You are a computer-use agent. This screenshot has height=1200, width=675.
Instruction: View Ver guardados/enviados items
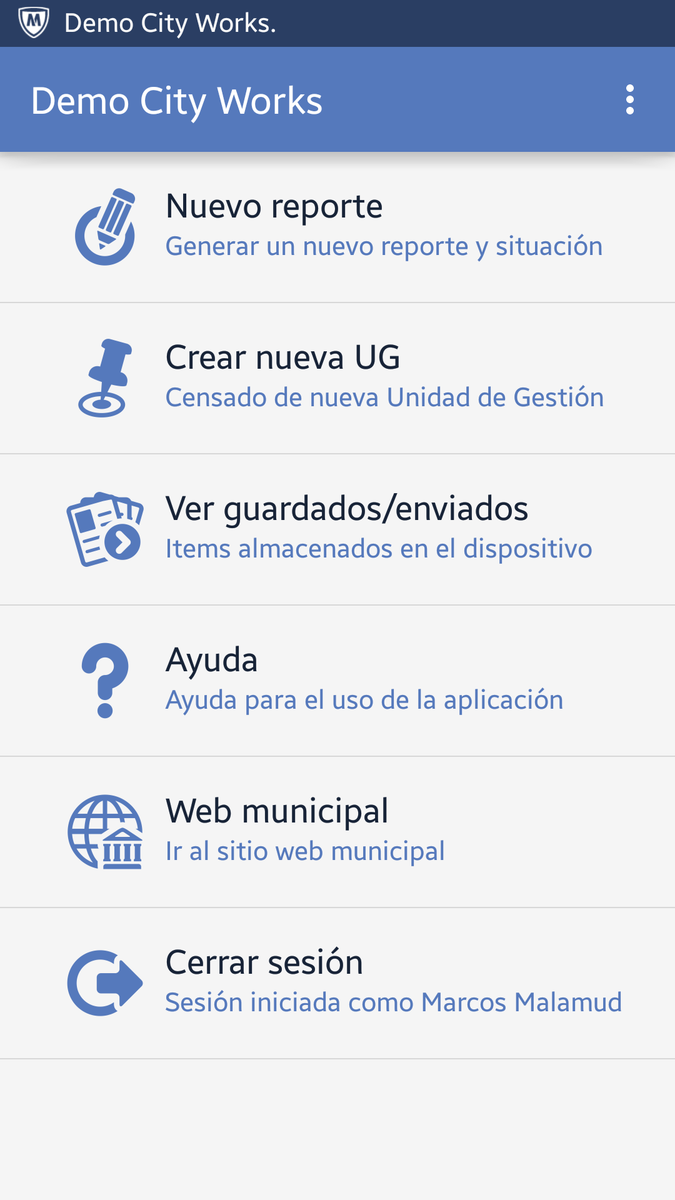[337, 528]
